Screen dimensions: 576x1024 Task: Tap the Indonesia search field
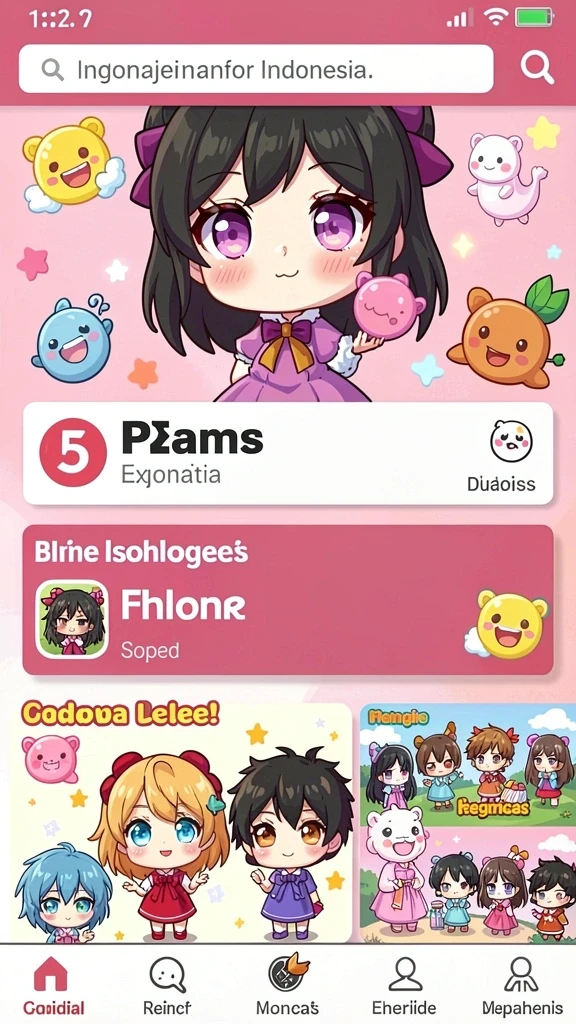[256, 69]
